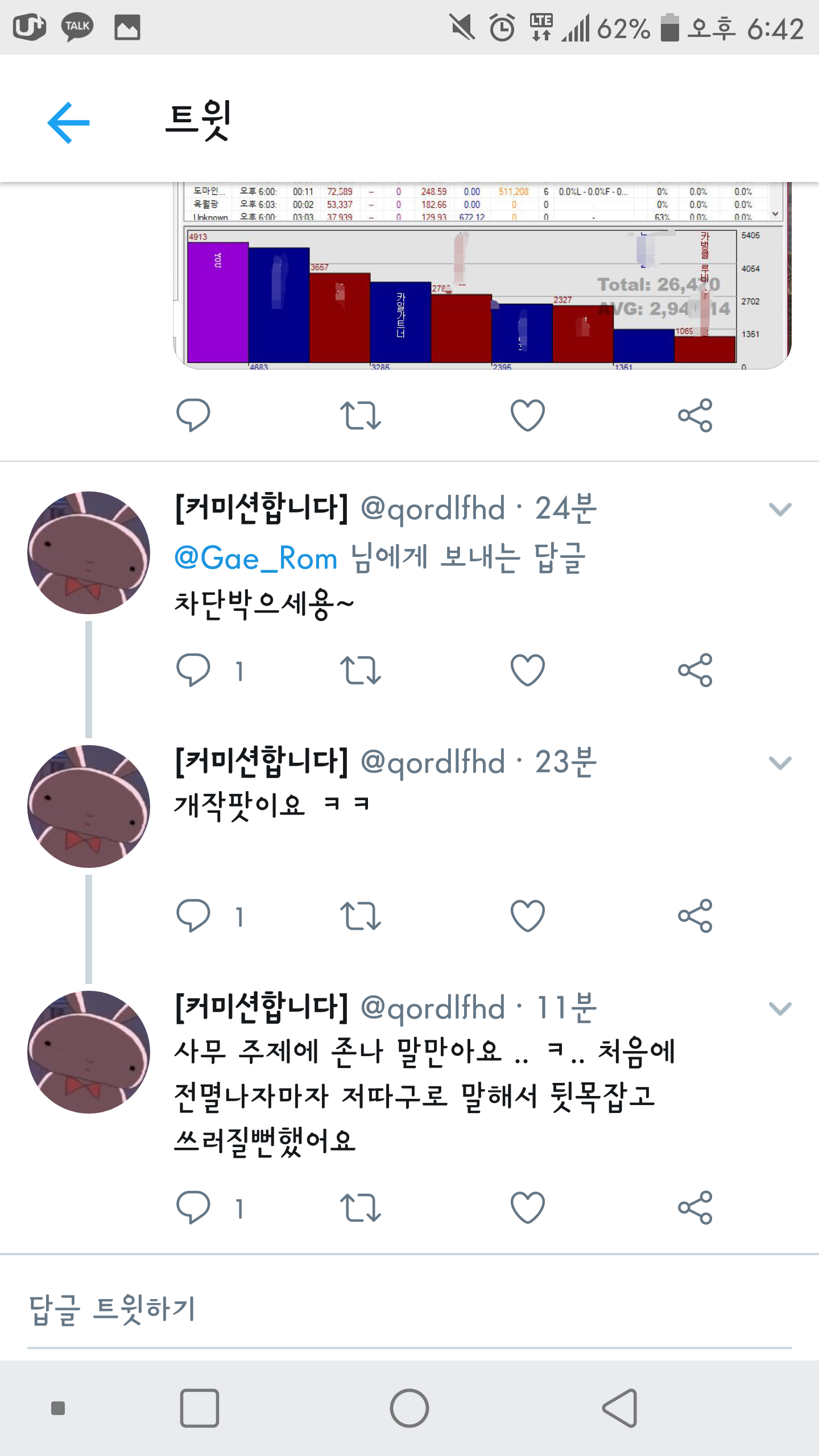Screen dimensions: 819x1456
Task: Retweet the 차단박으세용~ reply
Action: 361,670
